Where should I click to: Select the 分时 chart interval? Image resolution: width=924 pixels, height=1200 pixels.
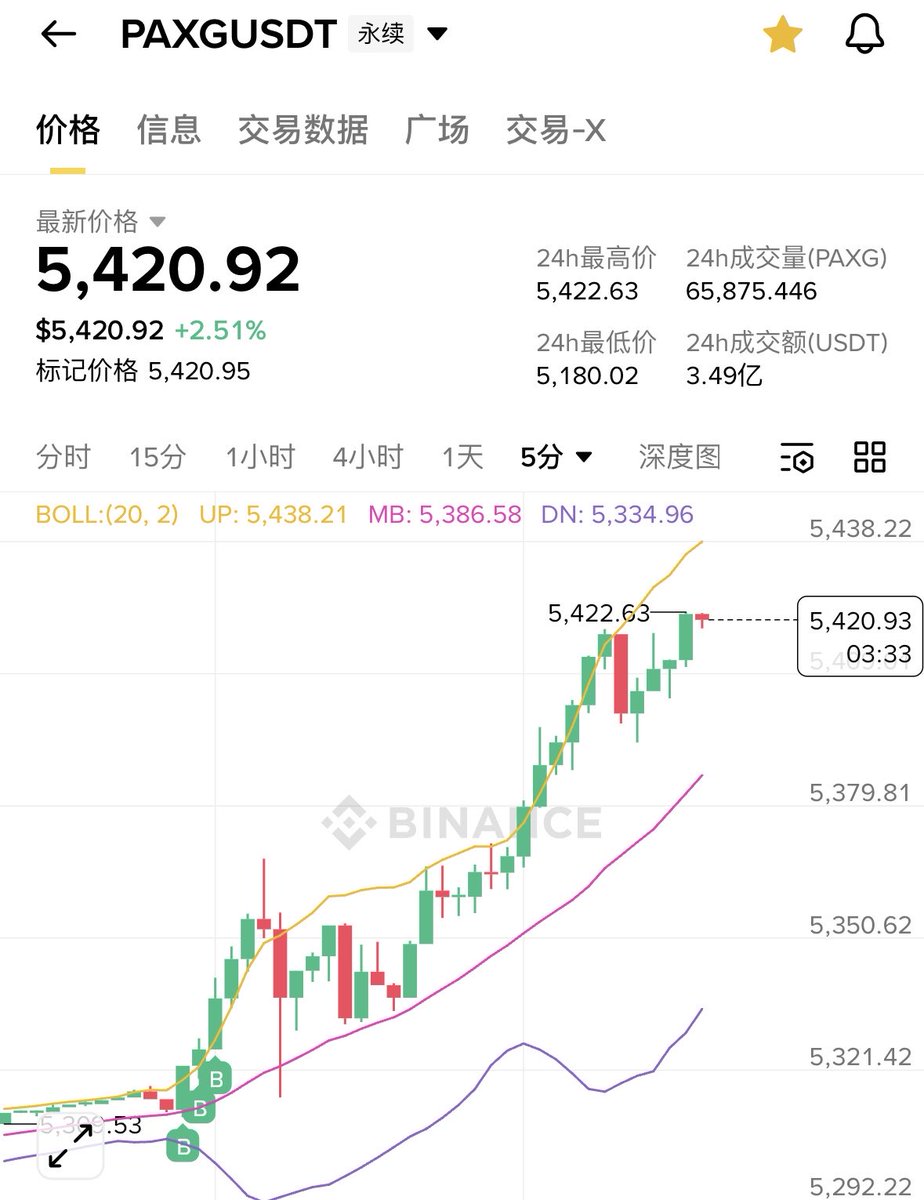pyautogui.click(x=63, y=458)
